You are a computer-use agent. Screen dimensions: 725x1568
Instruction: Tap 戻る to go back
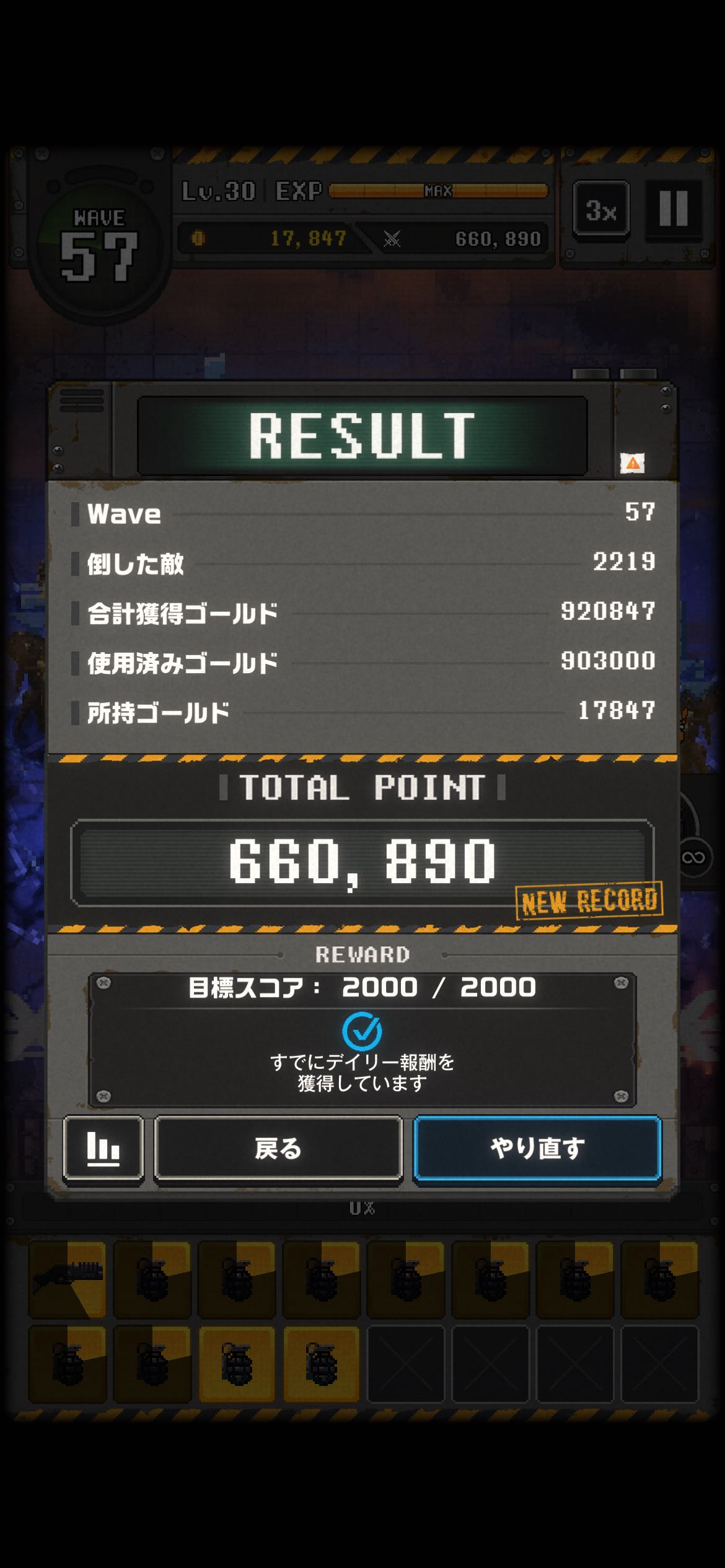pyautogui.click(x=278, y=1149)
